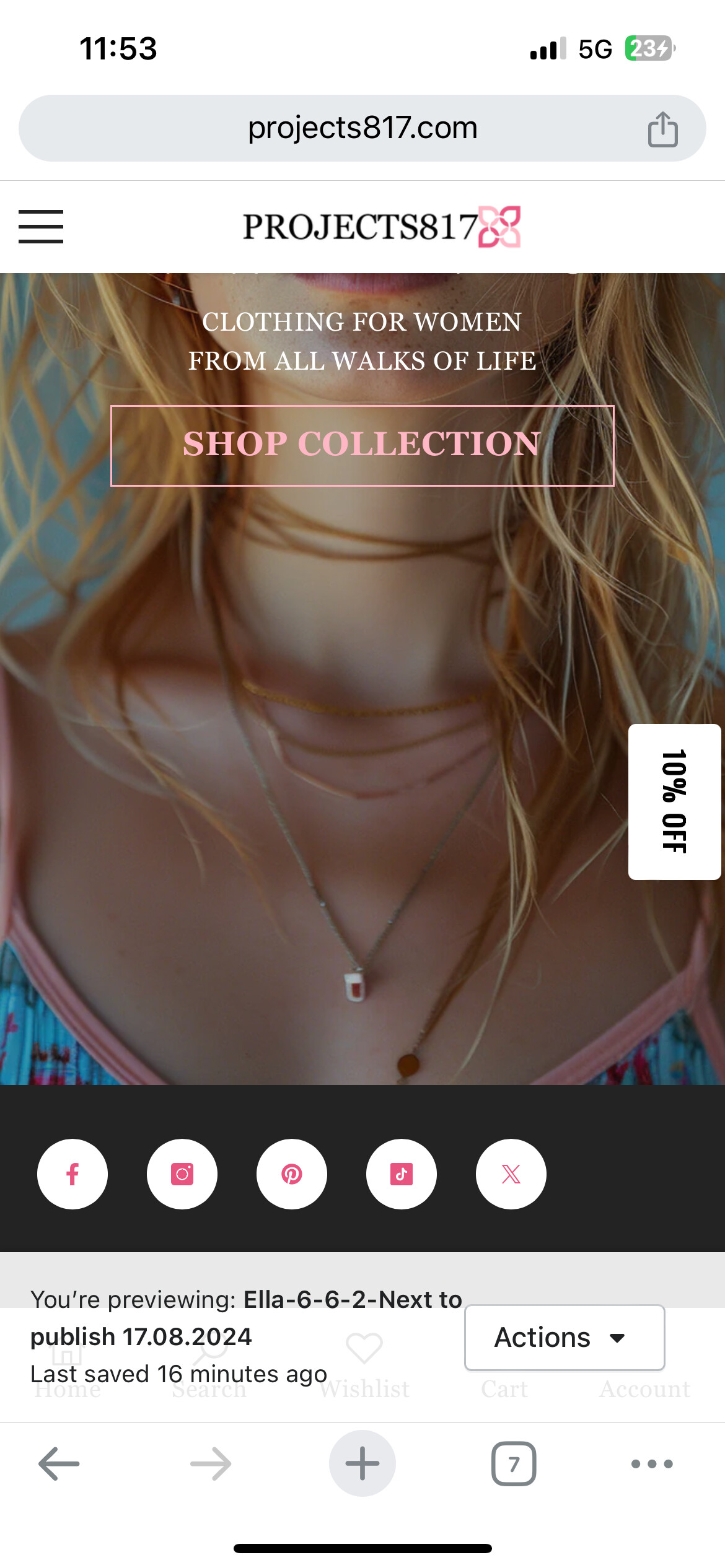View the seven open tabs
Screen dimensions: 725x1568
[514, 1464]
